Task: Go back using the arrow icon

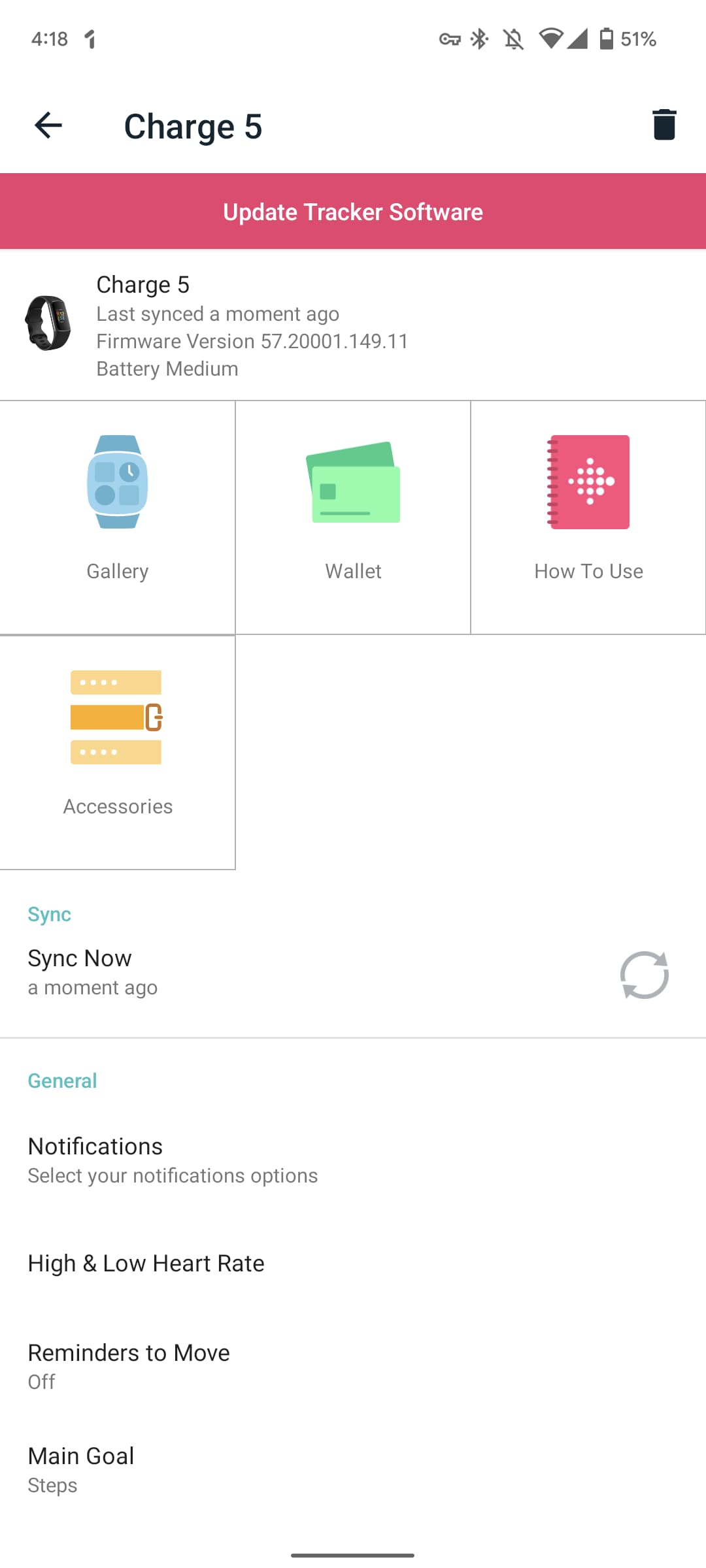Action: (48, 125)
